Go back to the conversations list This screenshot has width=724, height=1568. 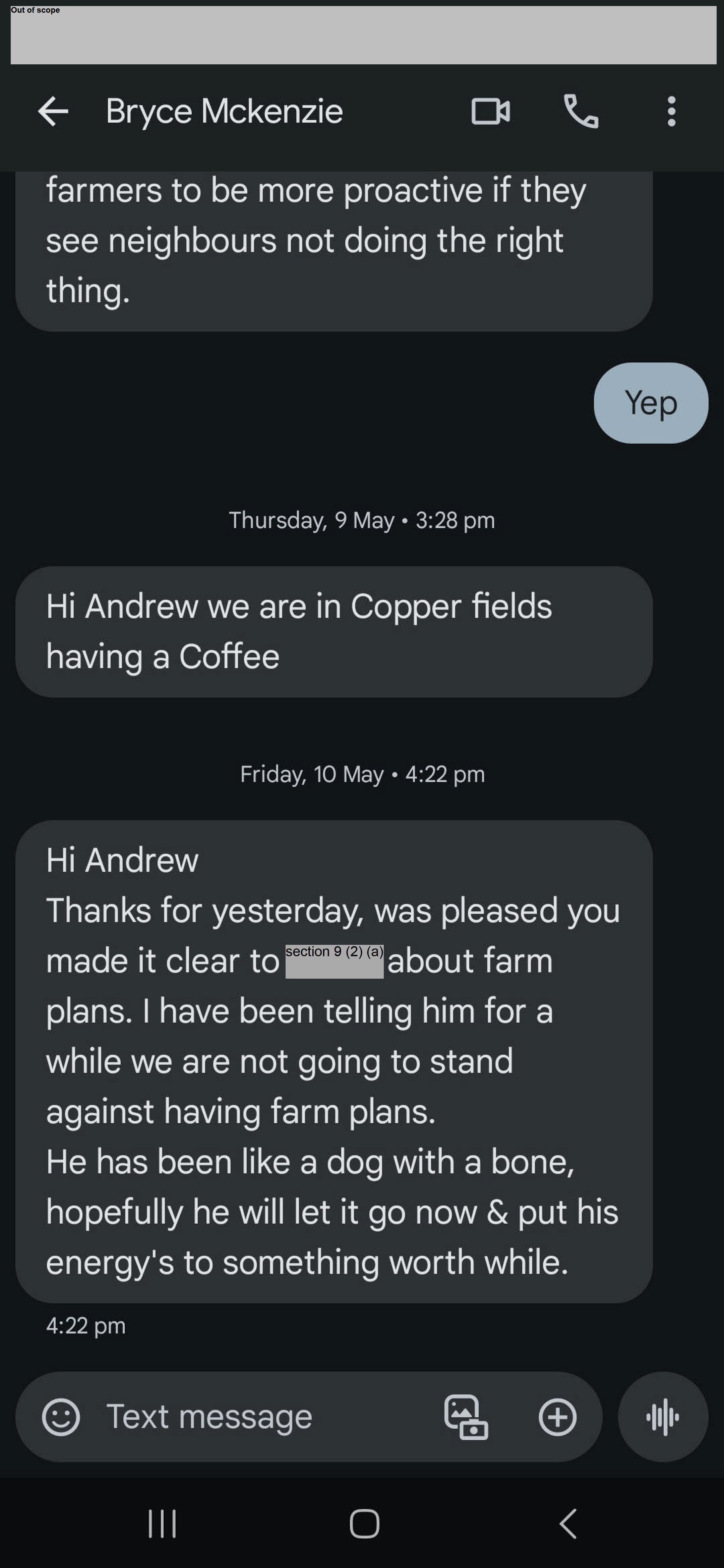point(53,112)
